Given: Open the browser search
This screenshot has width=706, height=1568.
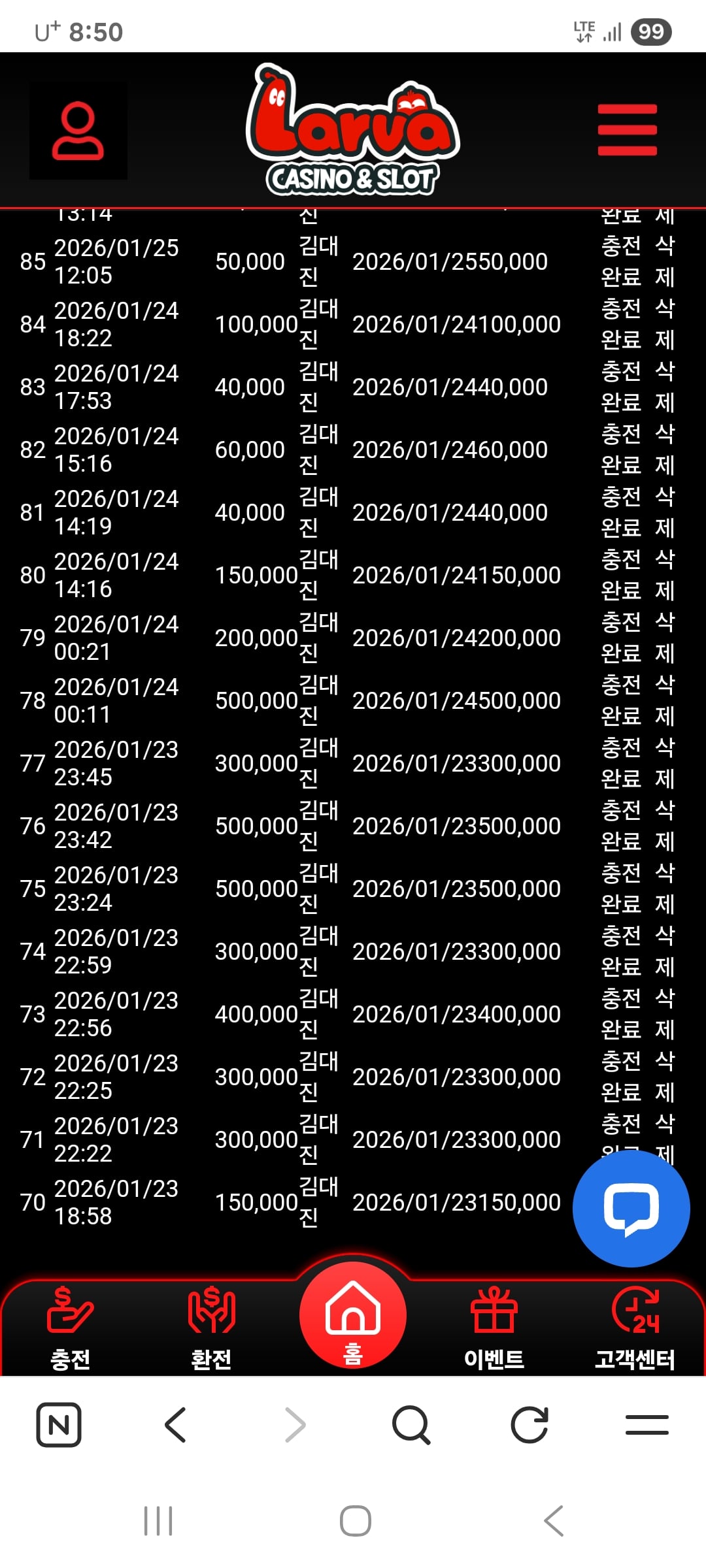Looking at the screenshot, I should point(411,1424).
